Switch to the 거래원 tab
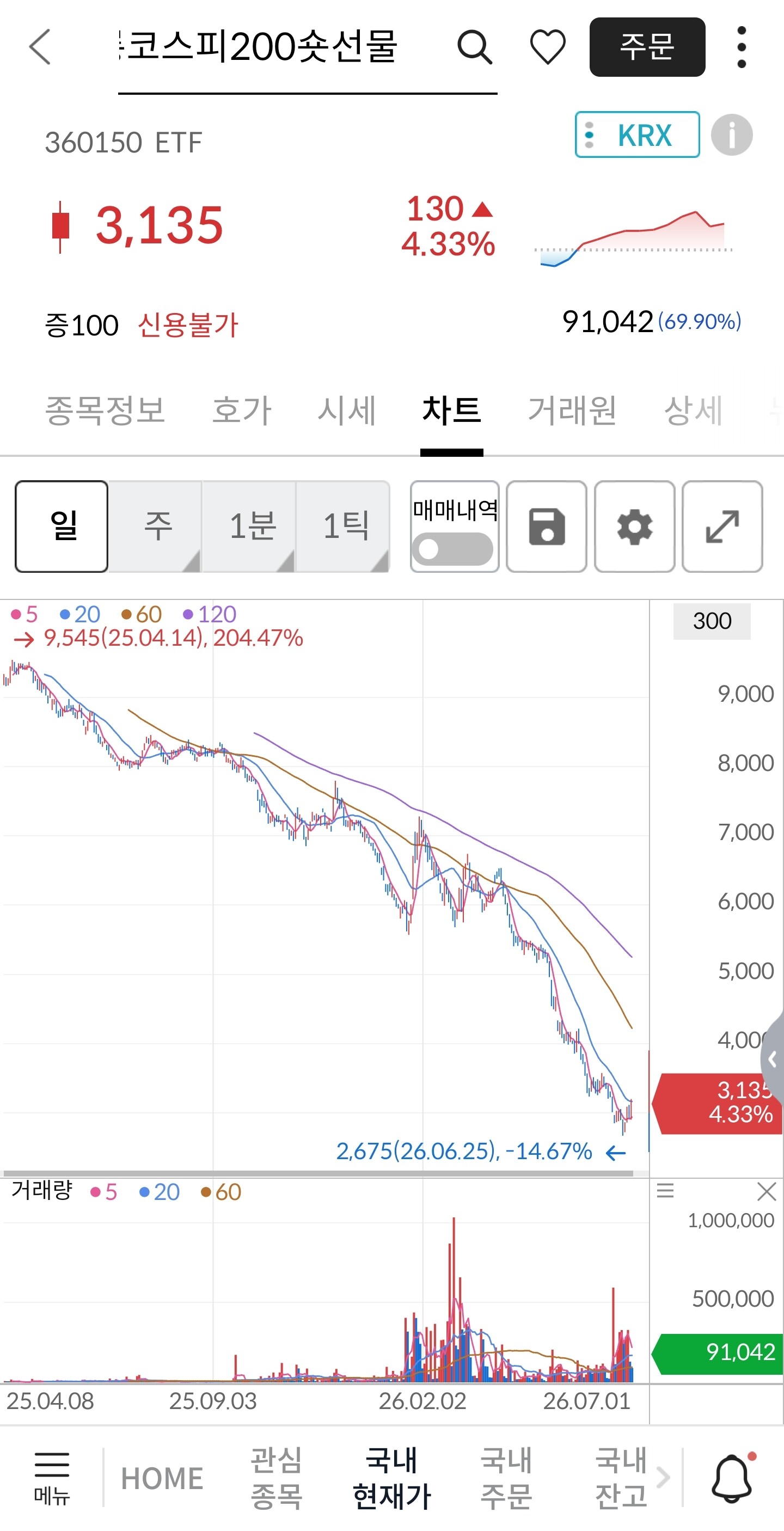This screenshot has height=1531, width=784. 572,411
